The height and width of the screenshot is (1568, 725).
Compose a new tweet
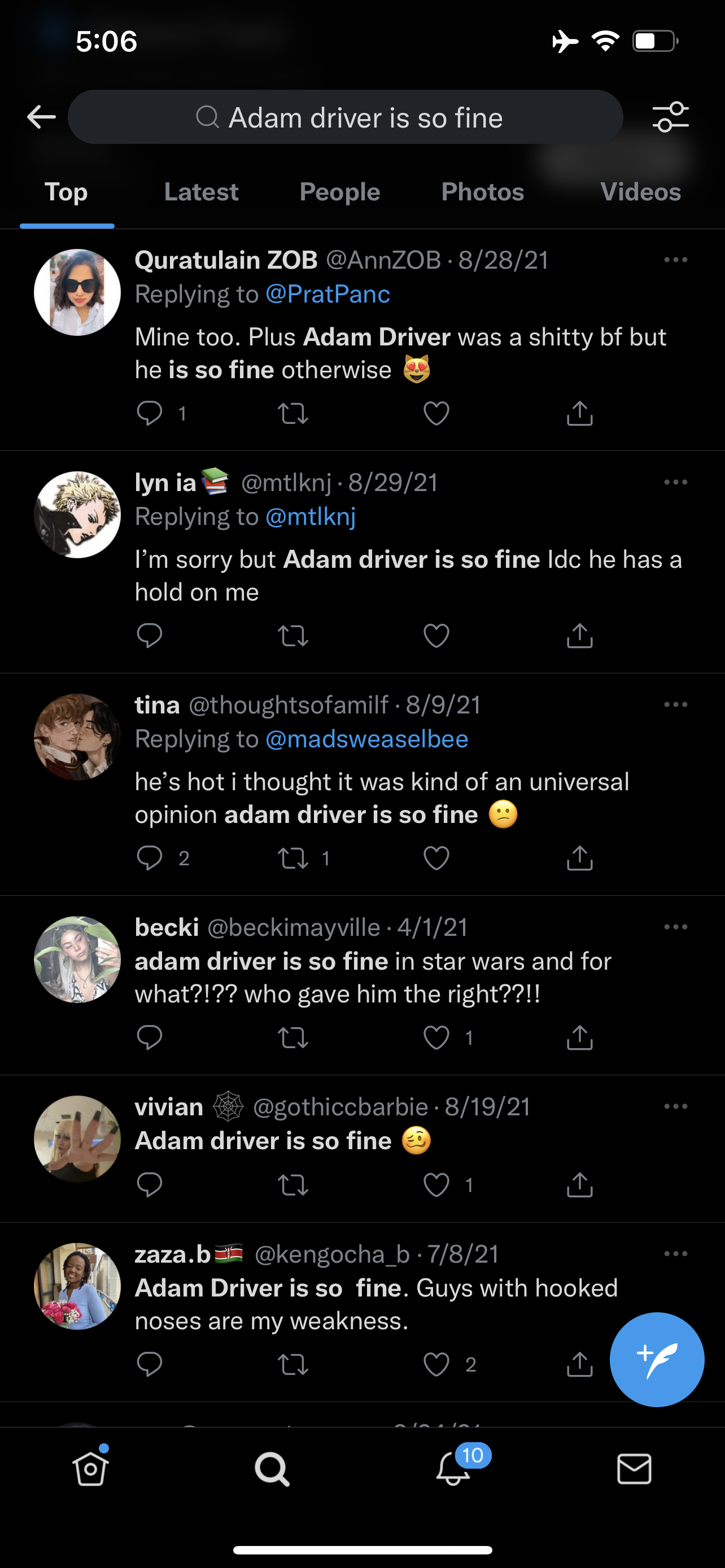657,1359
